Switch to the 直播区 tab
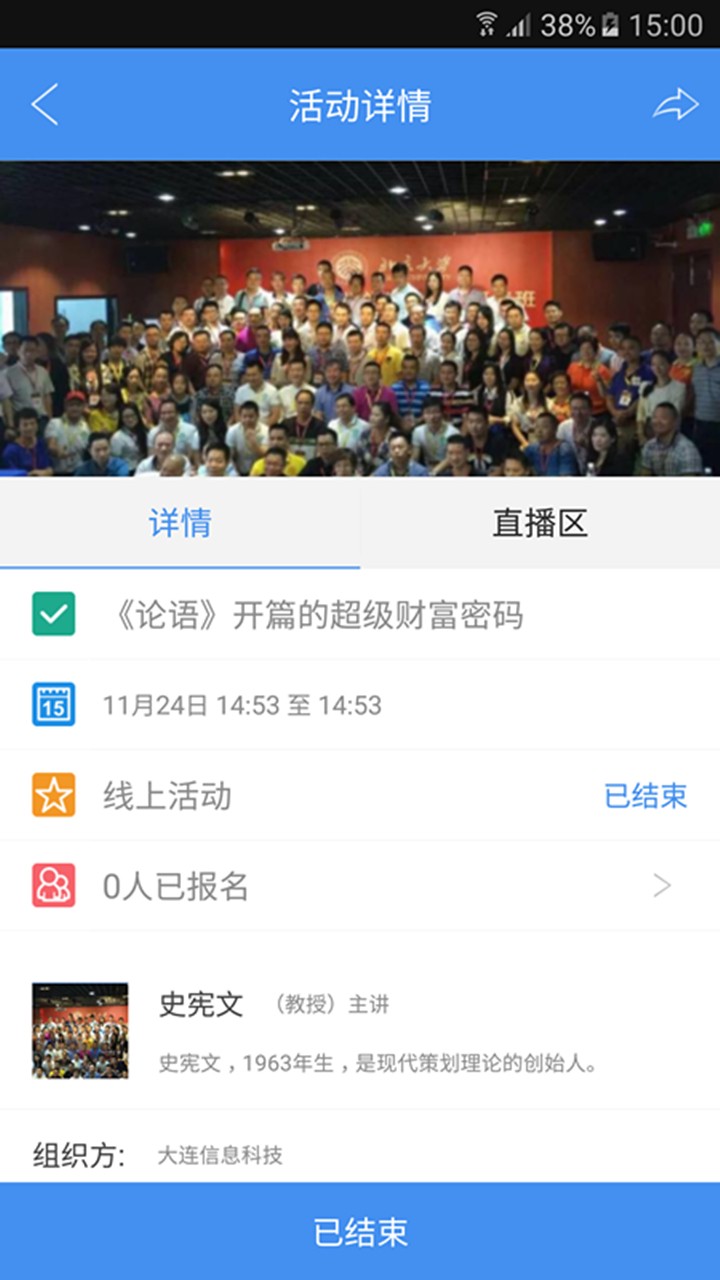Viewport: 720px width, 1280px height. click(x=540, y=524)
